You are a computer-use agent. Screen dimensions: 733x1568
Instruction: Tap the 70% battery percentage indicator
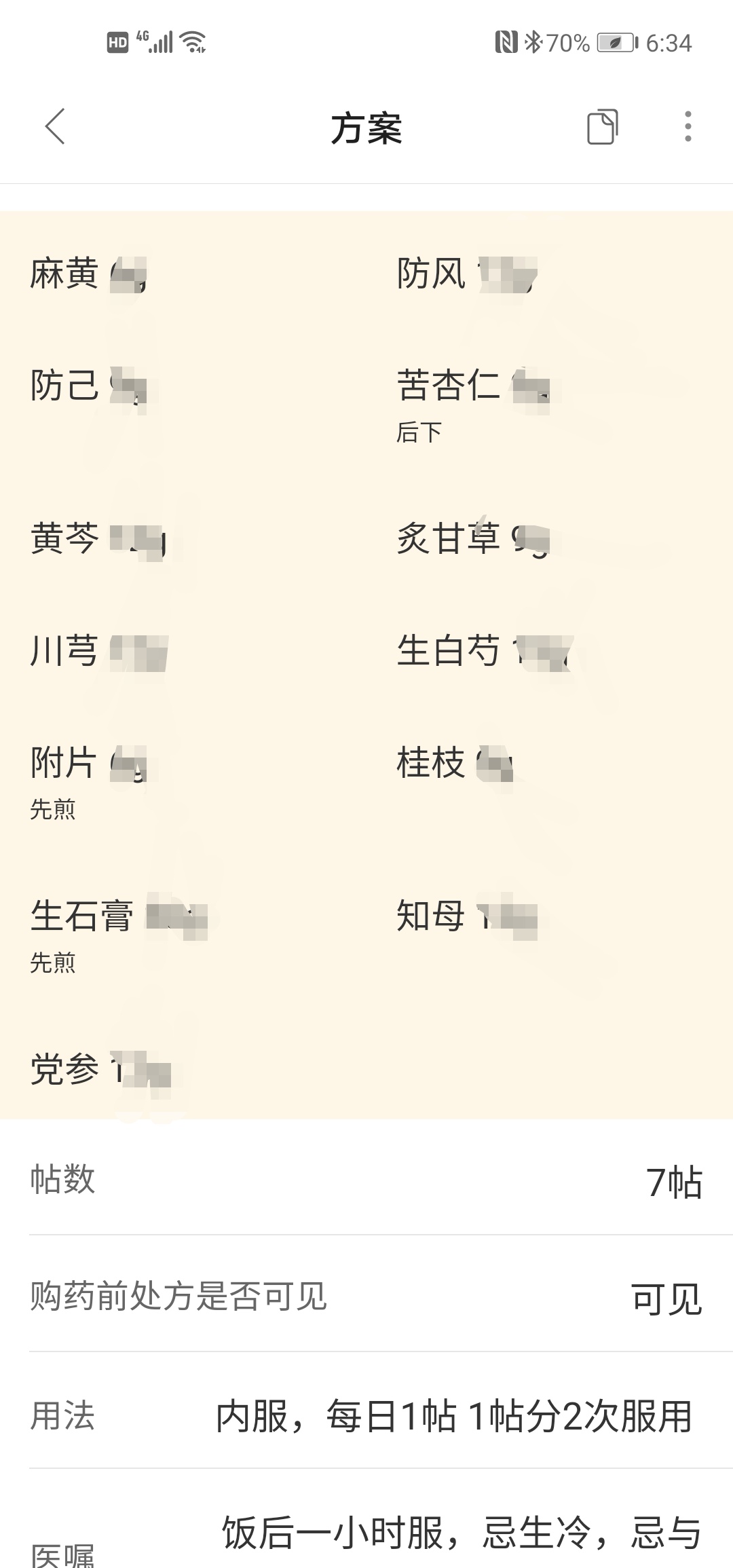pos(565,42)
